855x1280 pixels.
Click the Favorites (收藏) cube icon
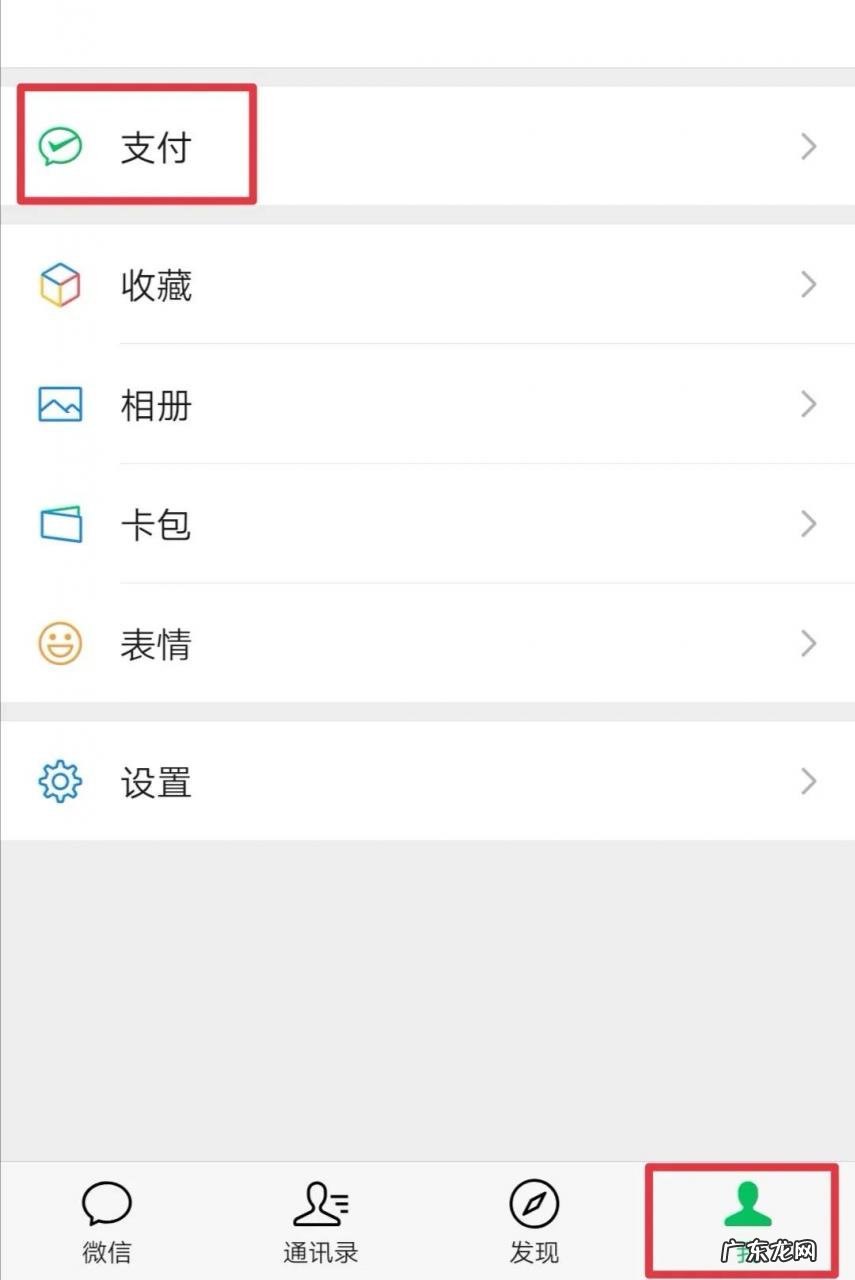[60, 285]
